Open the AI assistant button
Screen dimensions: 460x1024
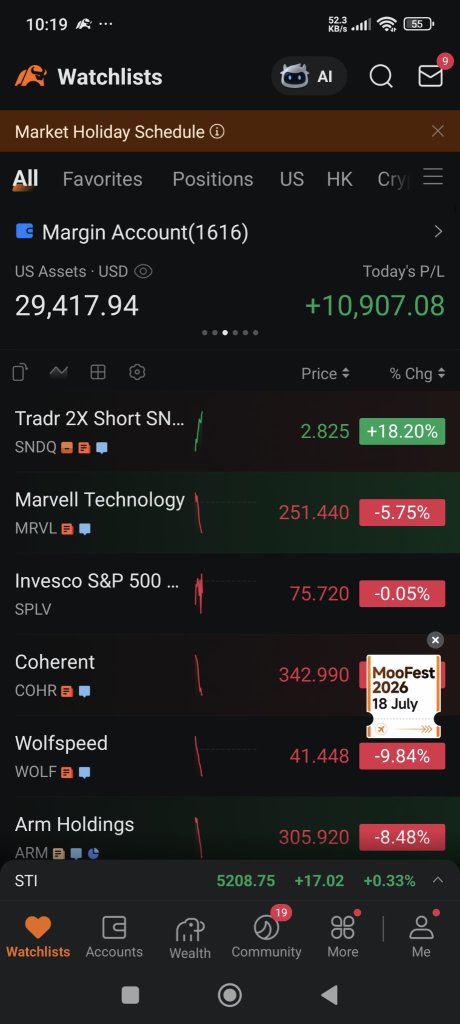click(308, 76)
